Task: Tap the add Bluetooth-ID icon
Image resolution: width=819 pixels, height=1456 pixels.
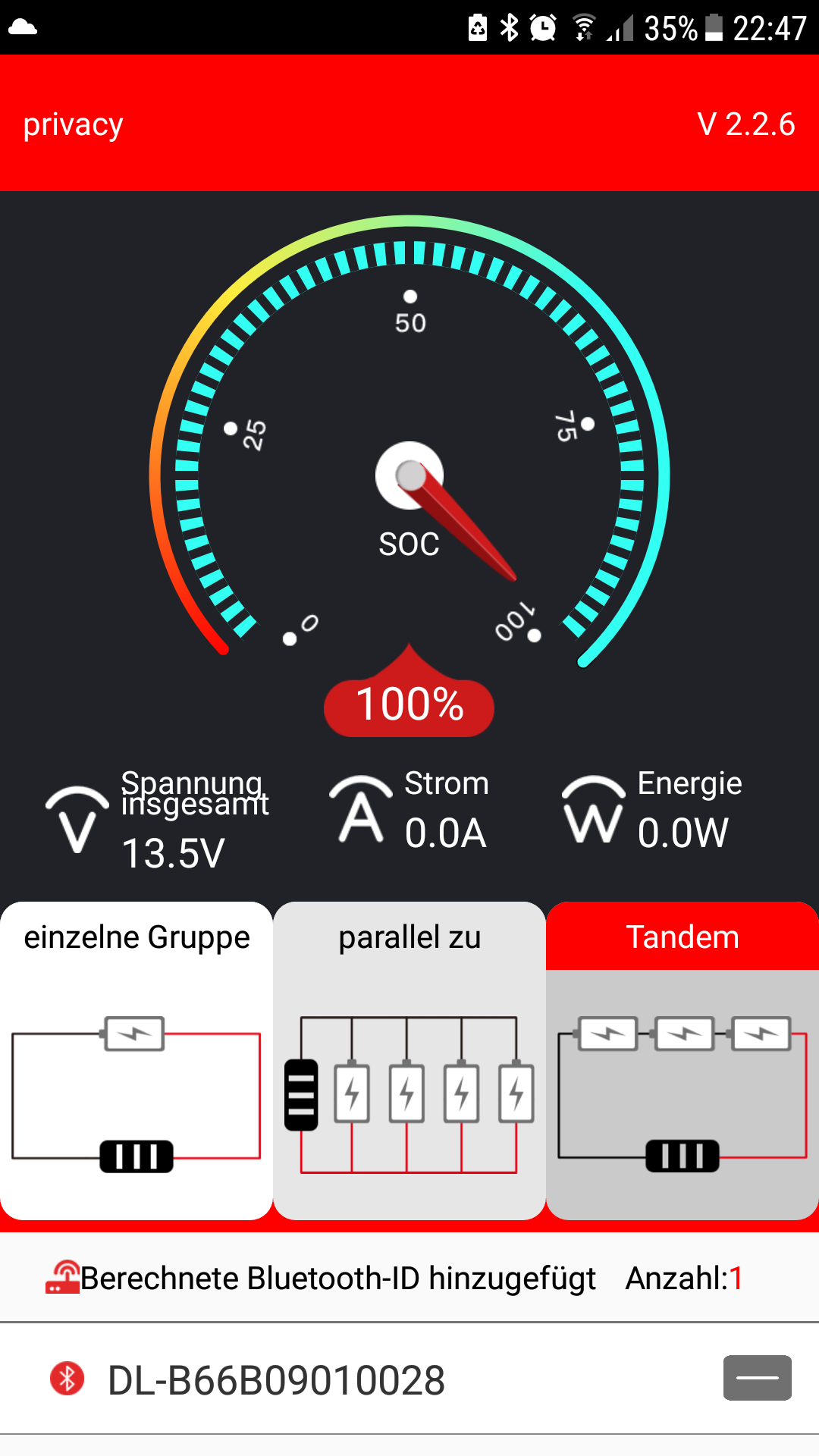Action: click(62, 1277)
